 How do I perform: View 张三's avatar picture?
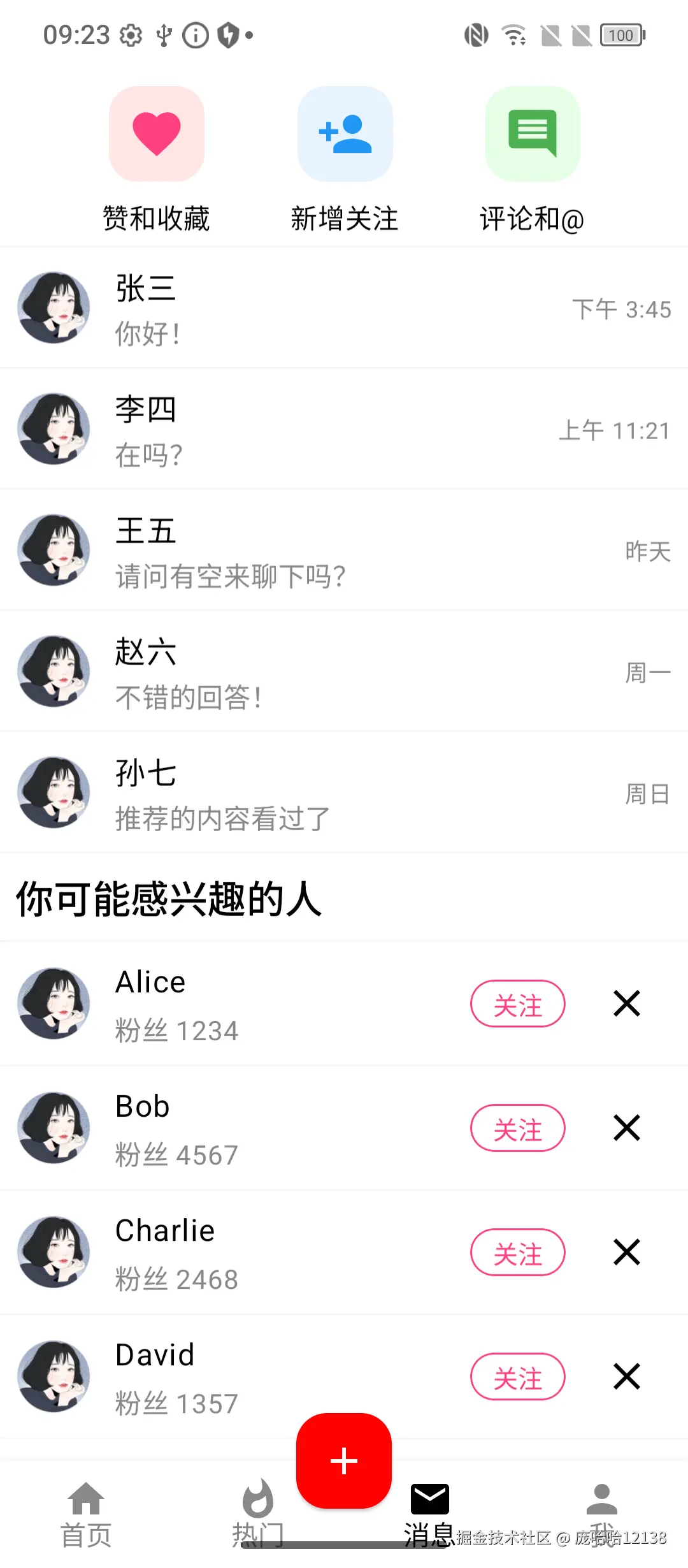54,308
